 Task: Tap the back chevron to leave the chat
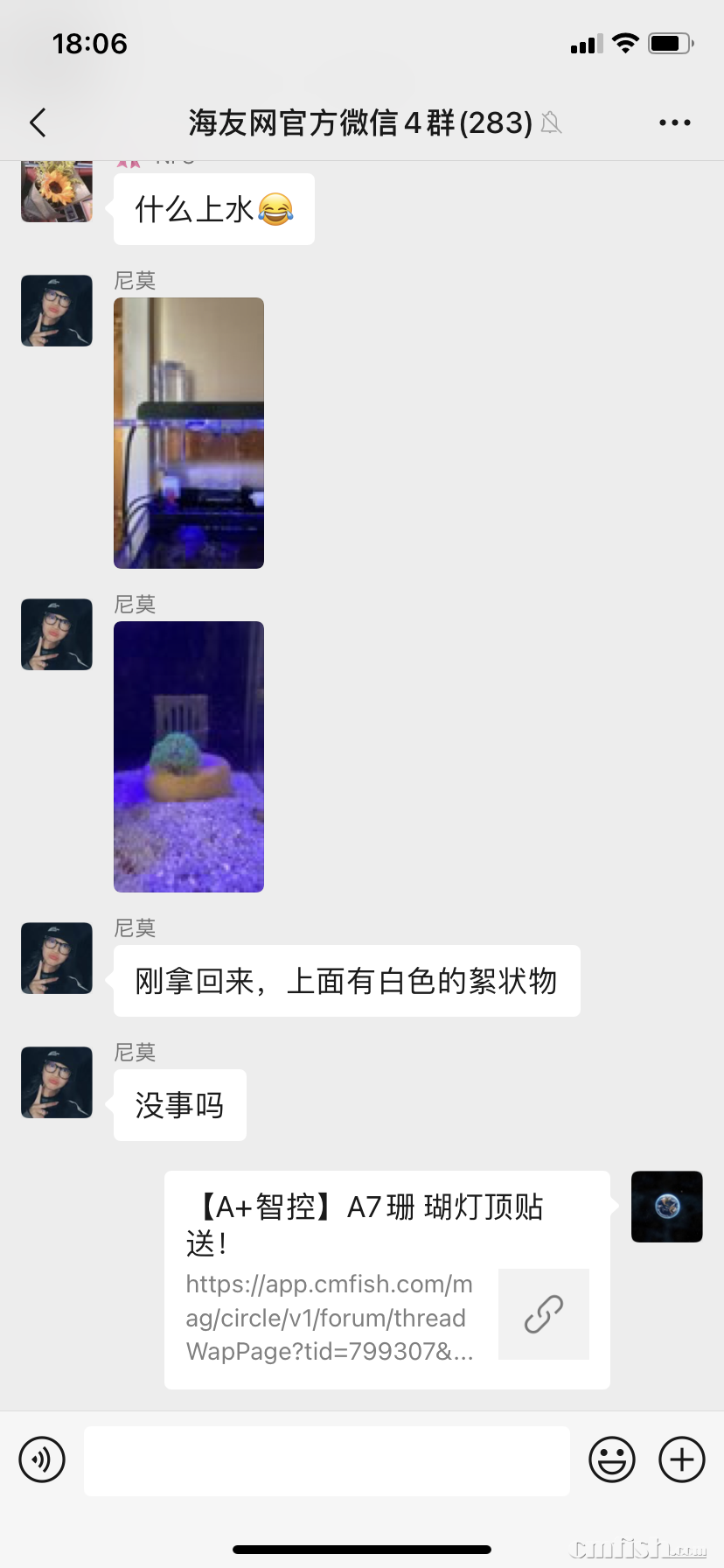[37, 122]
